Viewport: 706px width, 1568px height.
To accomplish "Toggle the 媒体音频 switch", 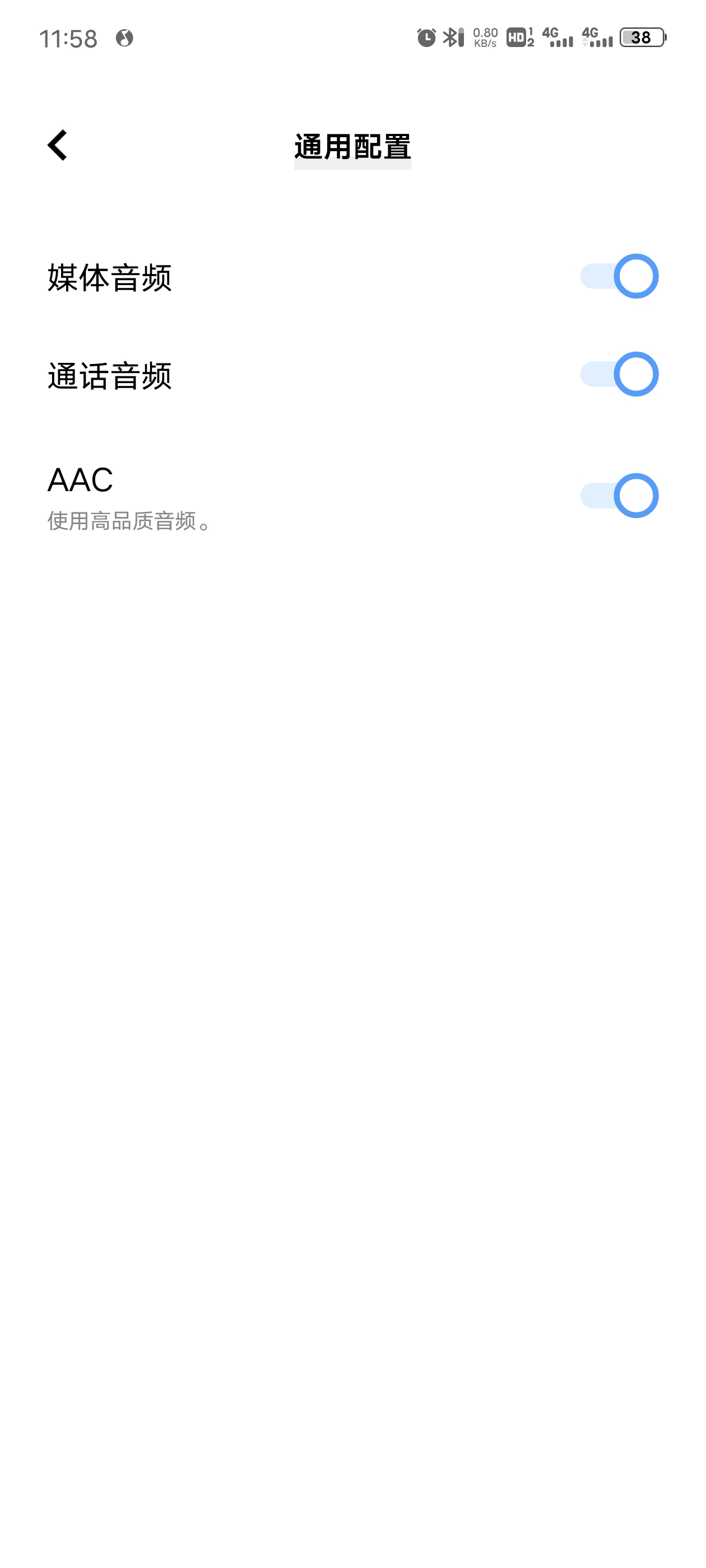I will 619,276.
